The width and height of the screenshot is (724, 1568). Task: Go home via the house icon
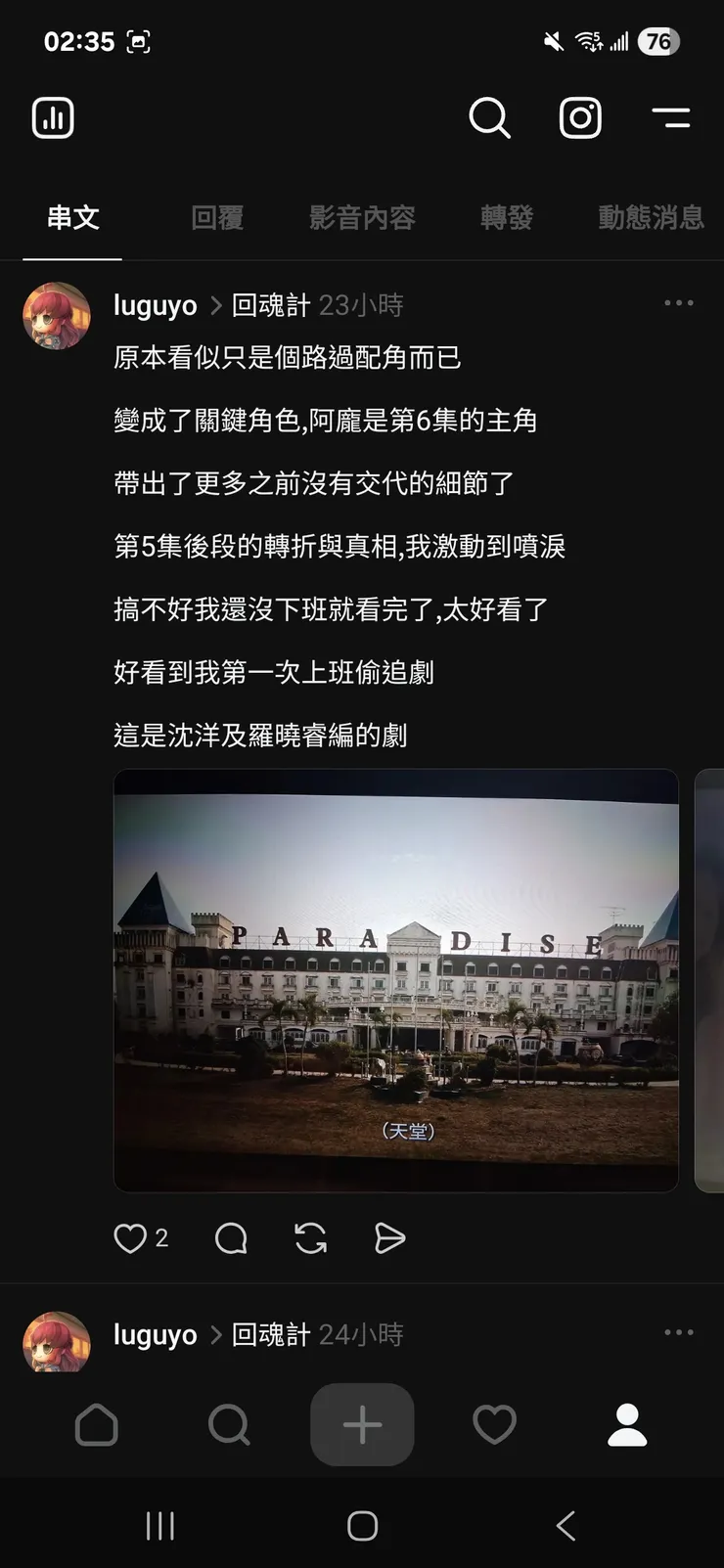(x=98, y=1424)
